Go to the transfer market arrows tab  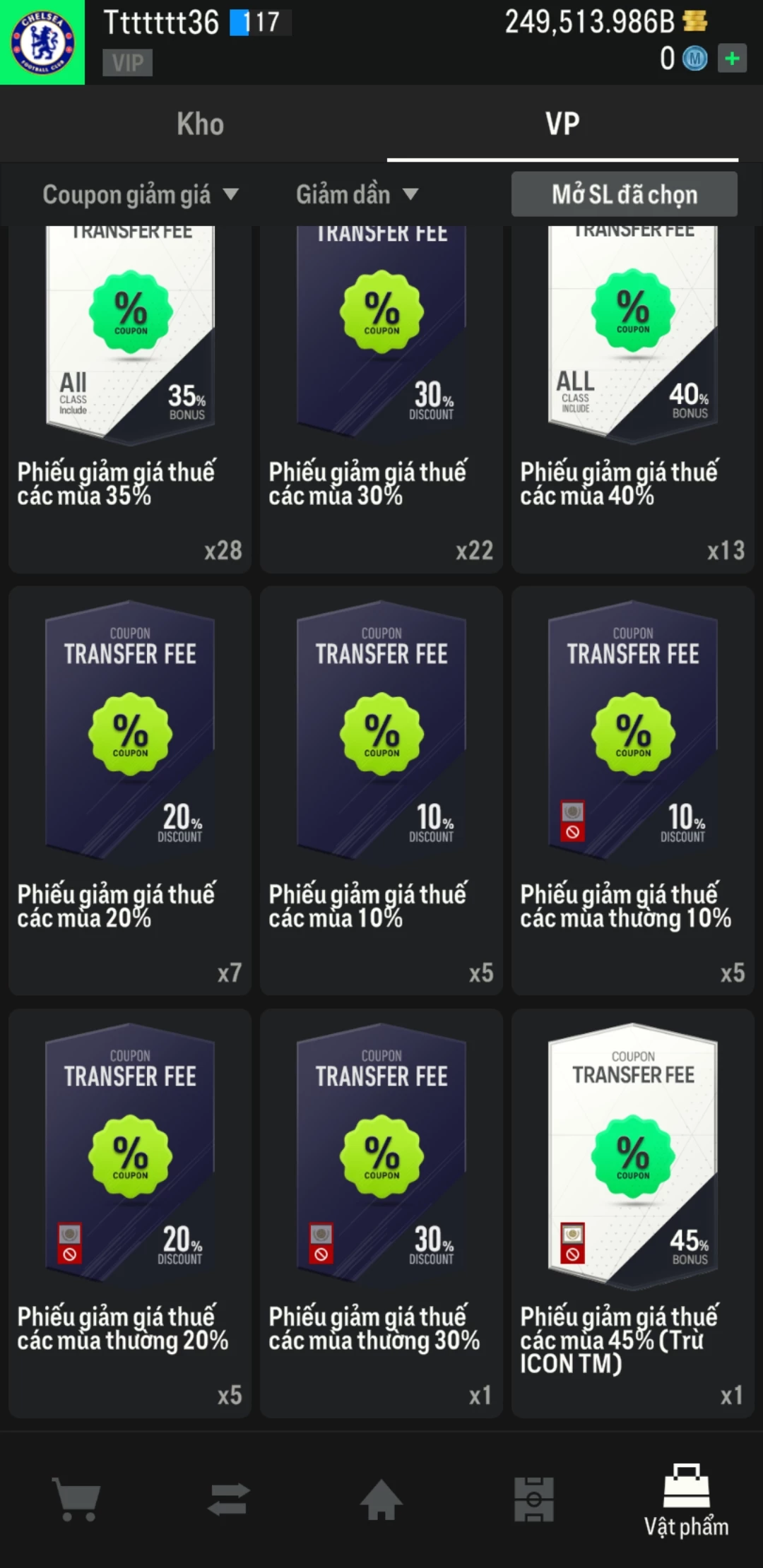229,1499
